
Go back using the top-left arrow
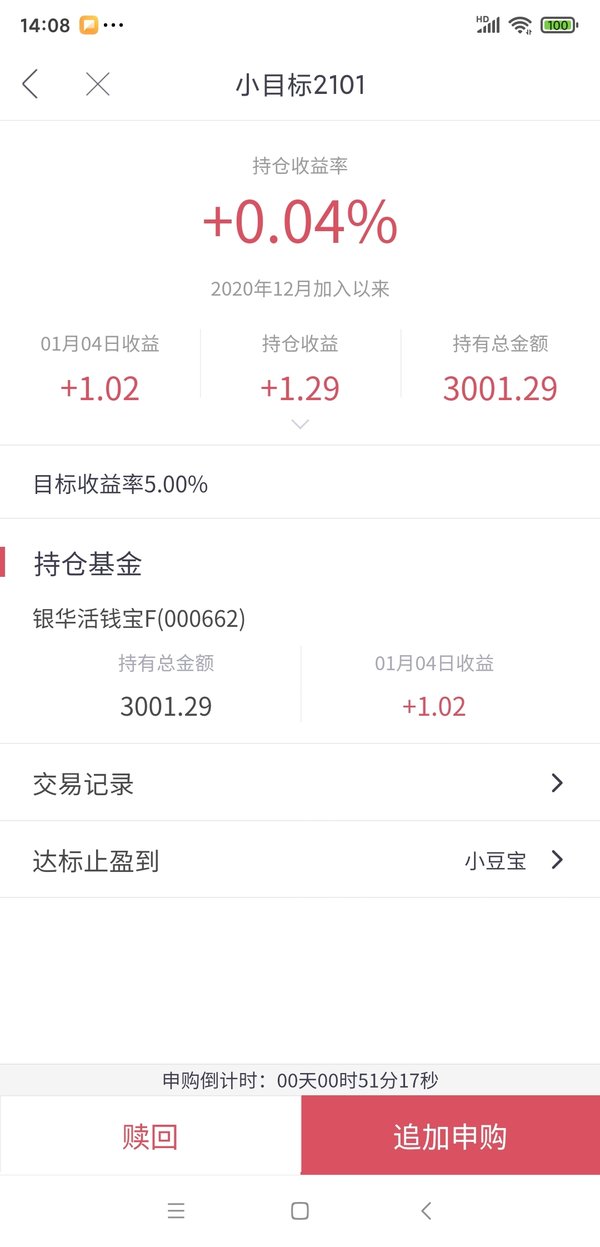tap(30, 84)
